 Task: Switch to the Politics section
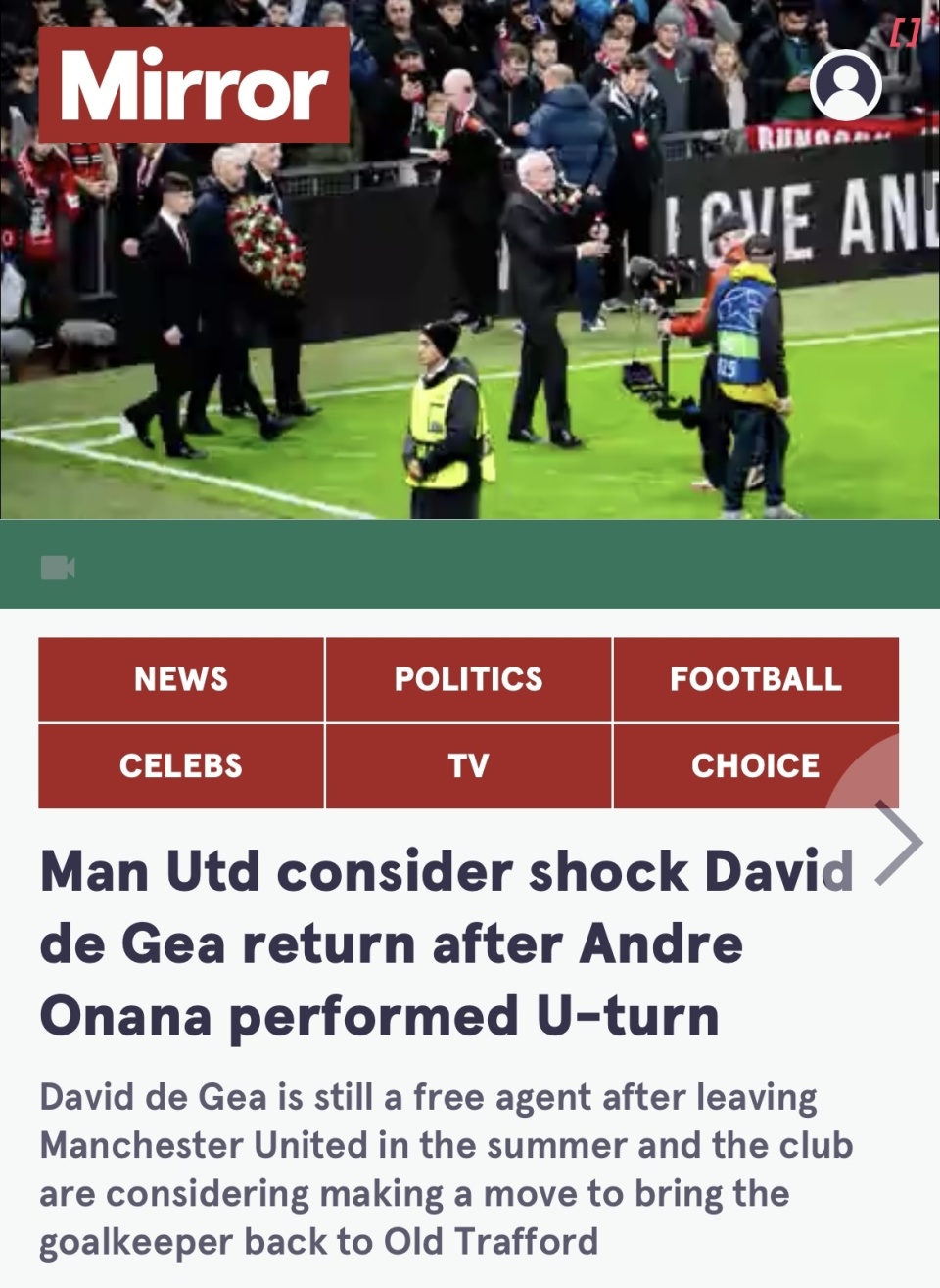click(x=468, y=679)
